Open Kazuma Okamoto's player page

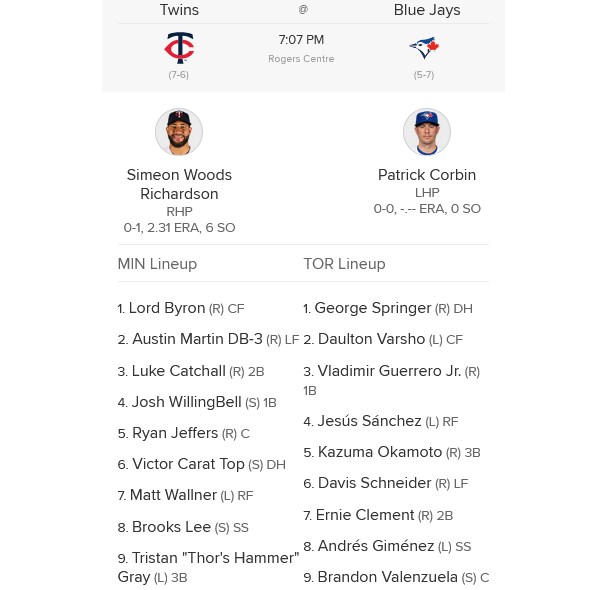click(379, 452)
